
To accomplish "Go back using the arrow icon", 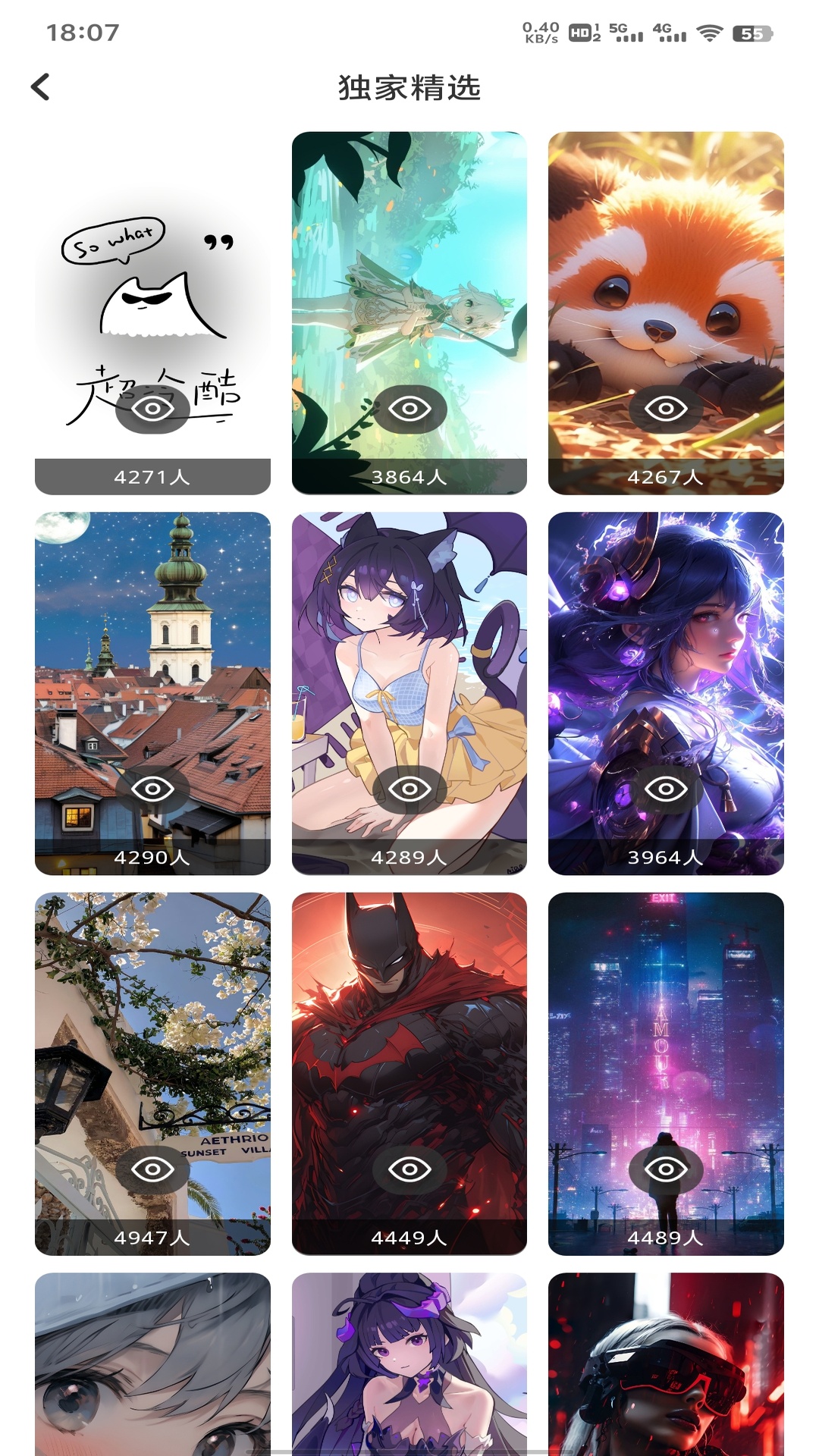I will pos(41,87).
